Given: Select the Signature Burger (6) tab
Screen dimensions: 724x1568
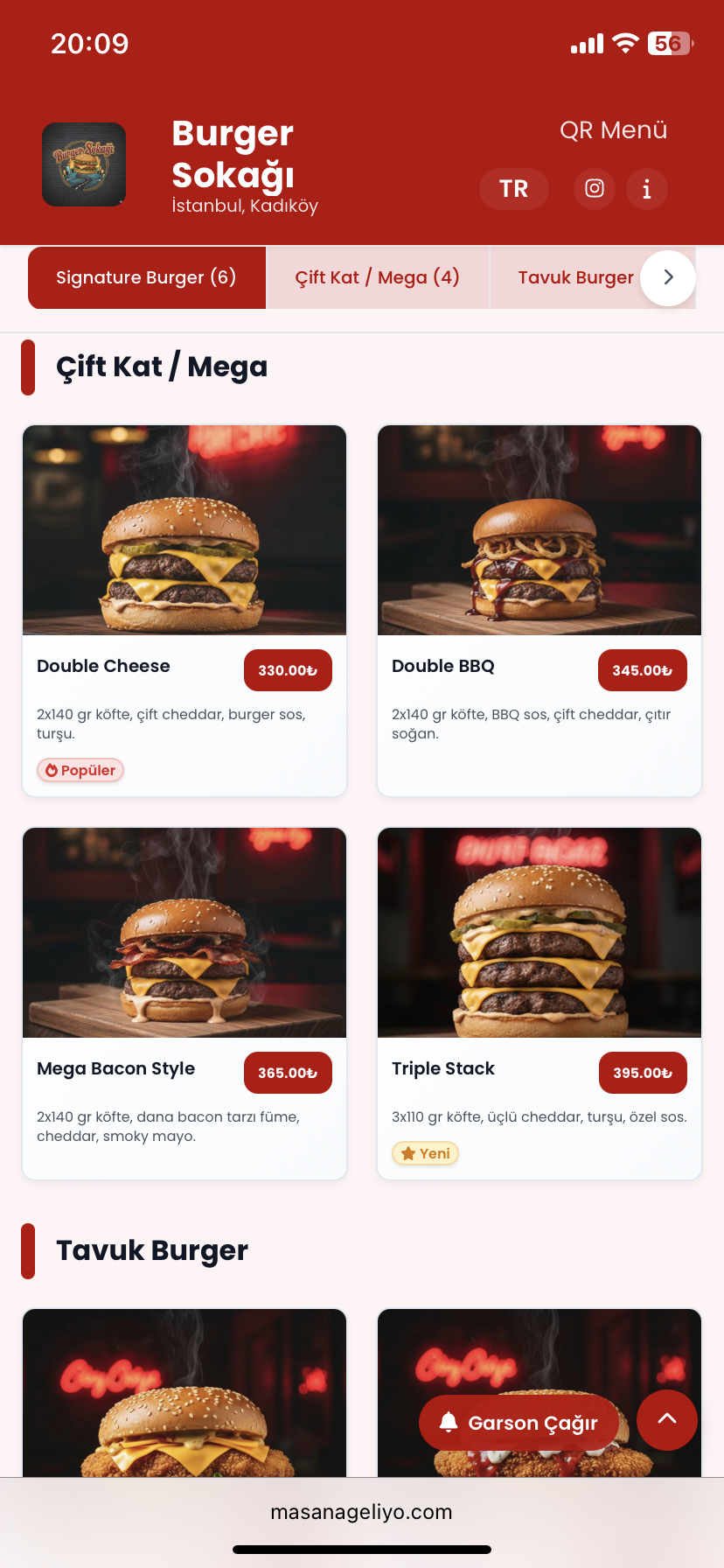Looking at the screenshot, I should (x=147, y=278).
